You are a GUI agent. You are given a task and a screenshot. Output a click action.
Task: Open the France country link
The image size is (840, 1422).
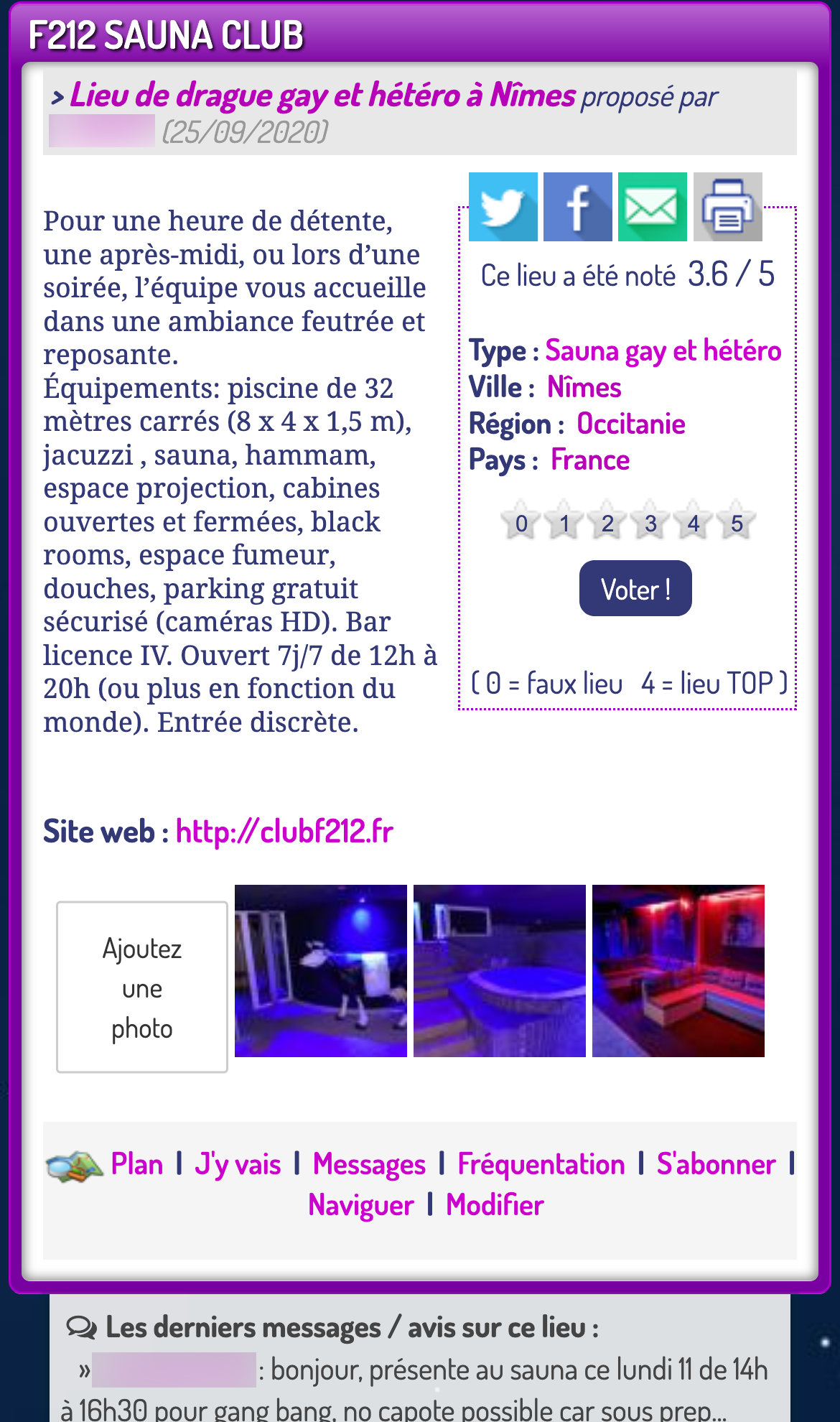click(x=589, y=460)
